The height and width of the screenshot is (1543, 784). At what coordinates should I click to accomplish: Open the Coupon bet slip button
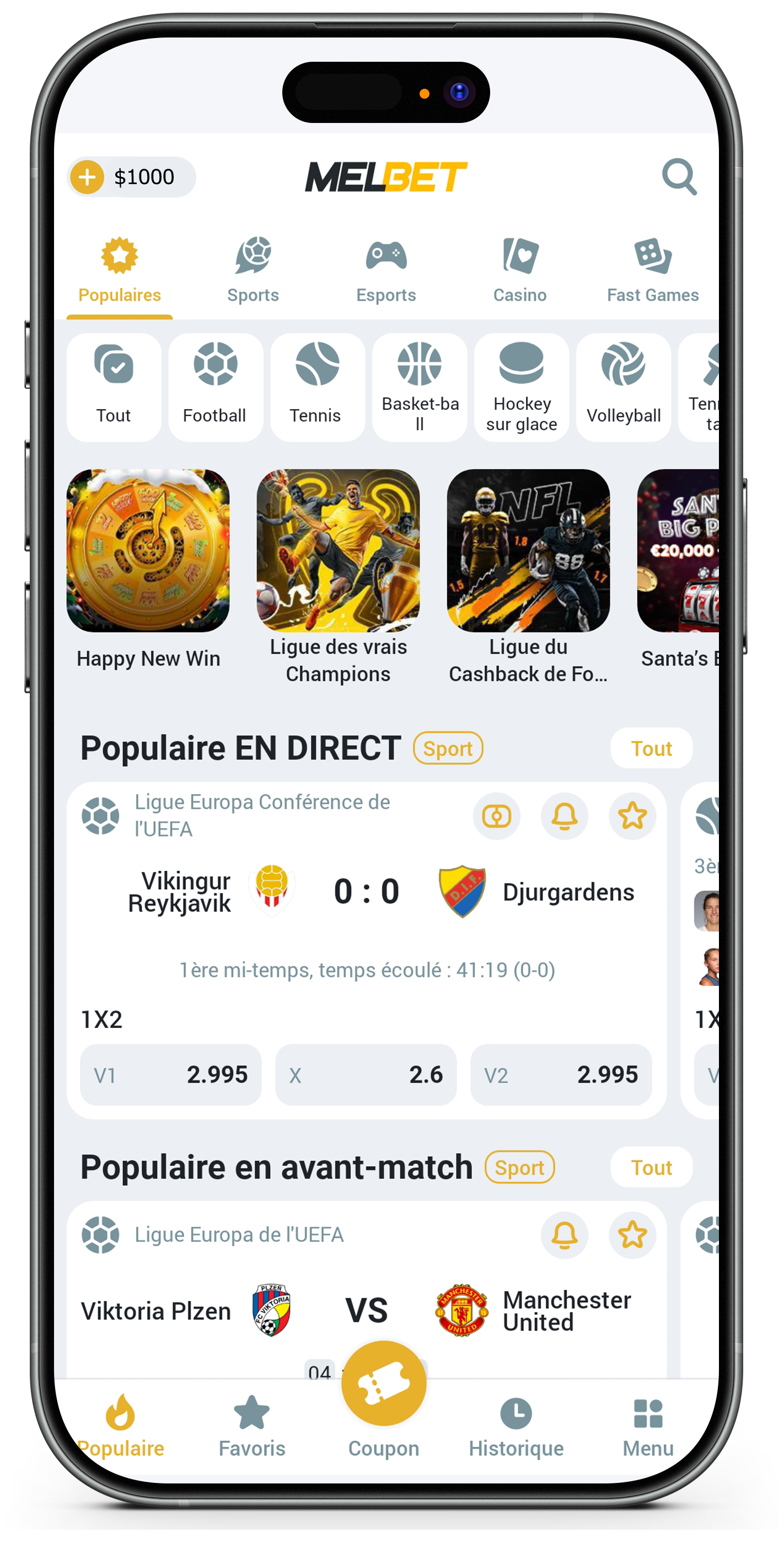click(x=383, y=1384)
